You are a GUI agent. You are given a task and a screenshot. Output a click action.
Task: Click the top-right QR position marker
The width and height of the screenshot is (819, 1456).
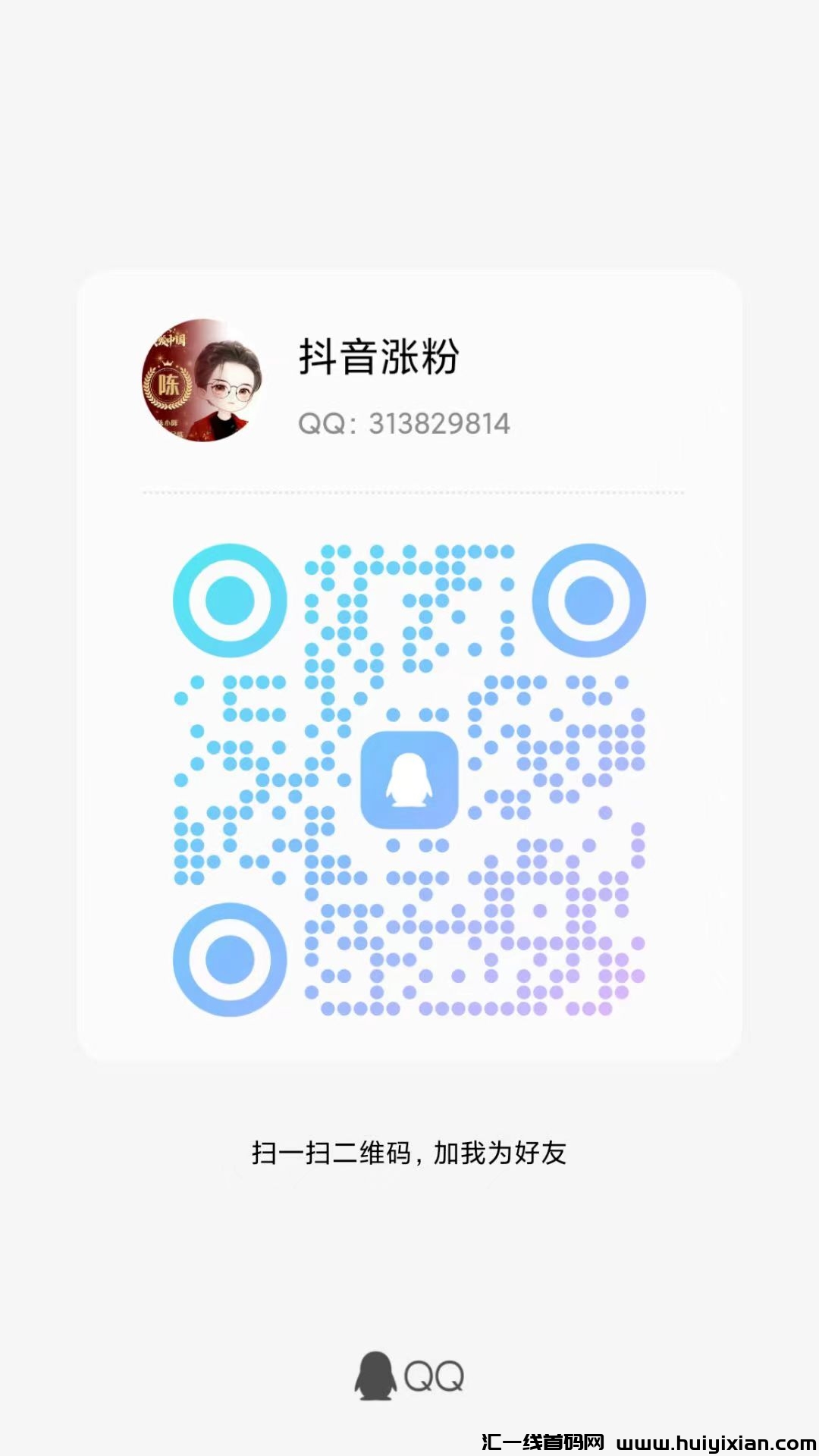(590, 600)
